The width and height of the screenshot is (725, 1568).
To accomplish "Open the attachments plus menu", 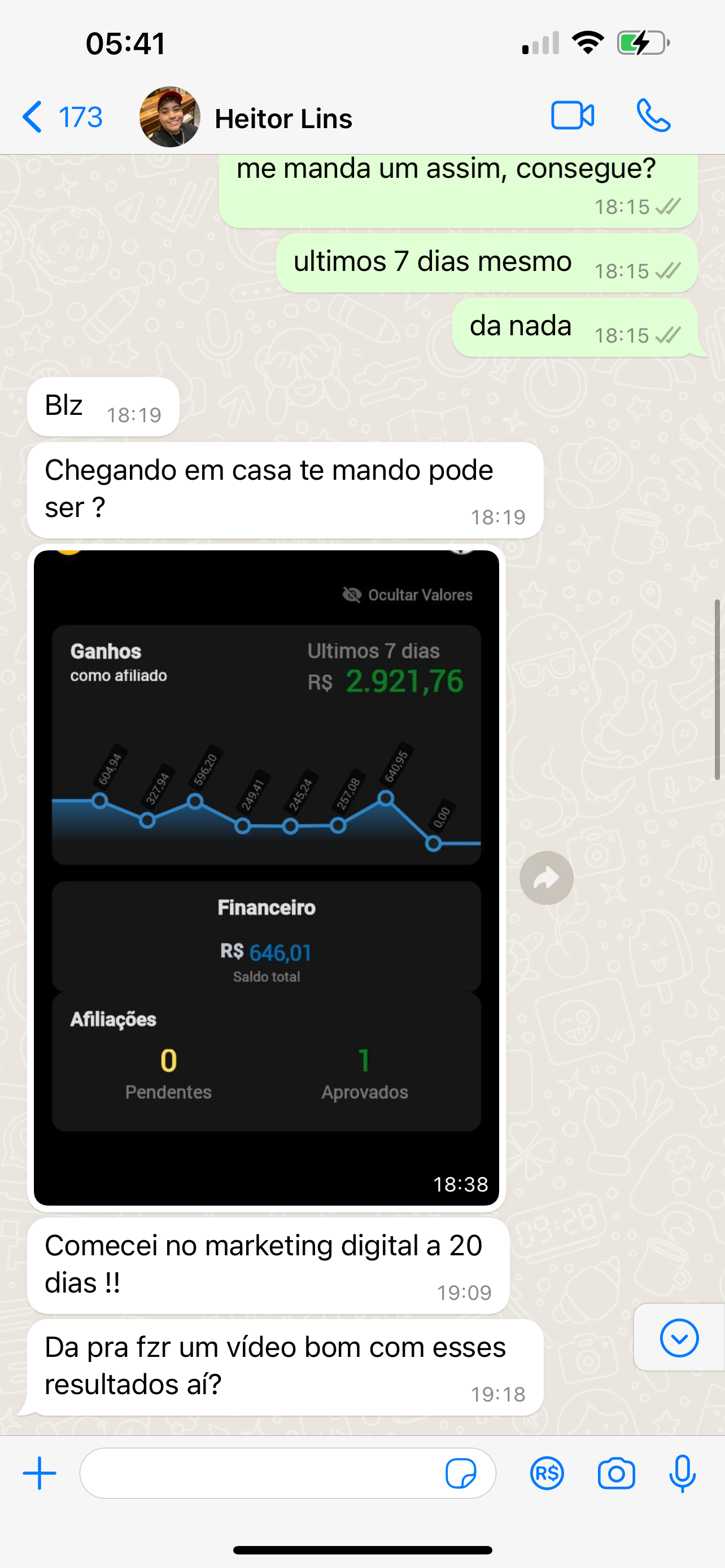I will [x=40, y=1473].
